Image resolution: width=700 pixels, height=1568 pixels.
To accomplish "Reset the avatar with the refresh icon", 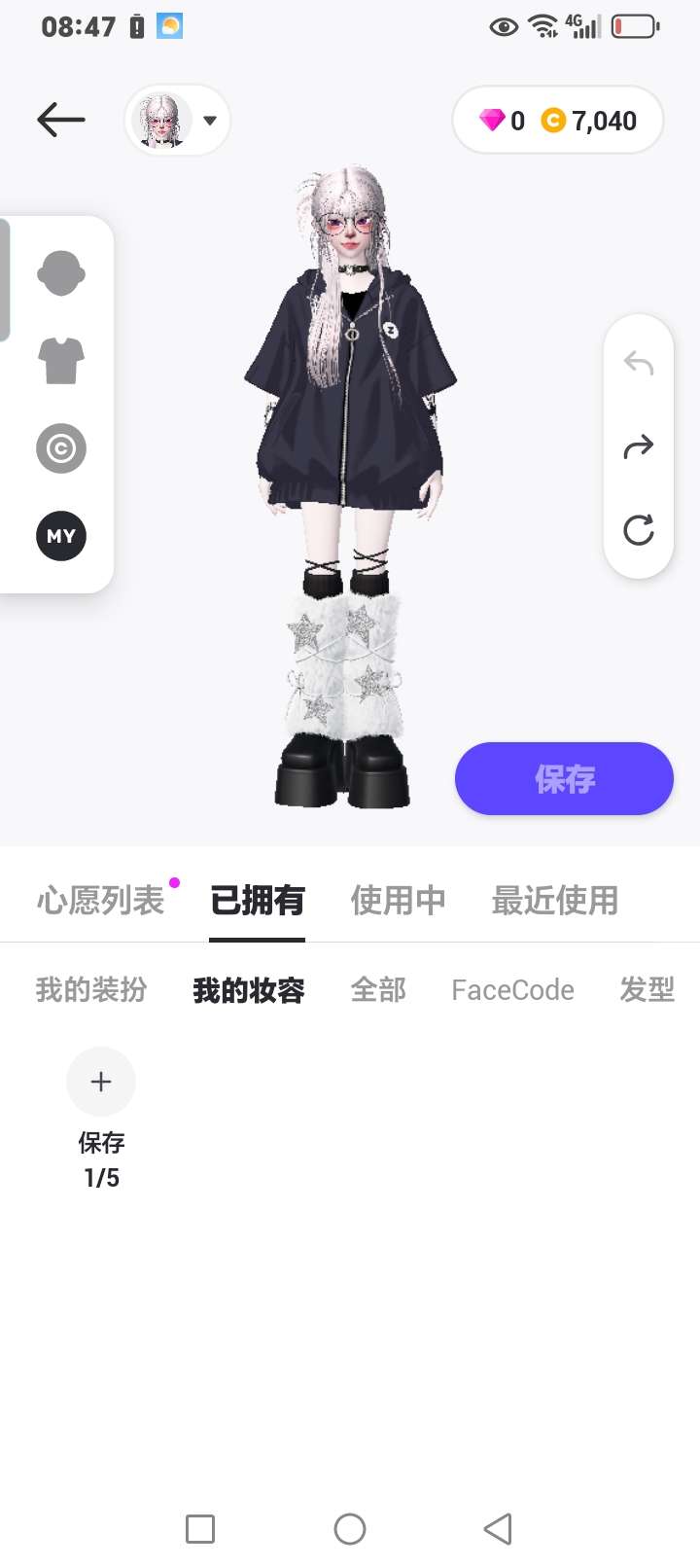I will [639, 530].
